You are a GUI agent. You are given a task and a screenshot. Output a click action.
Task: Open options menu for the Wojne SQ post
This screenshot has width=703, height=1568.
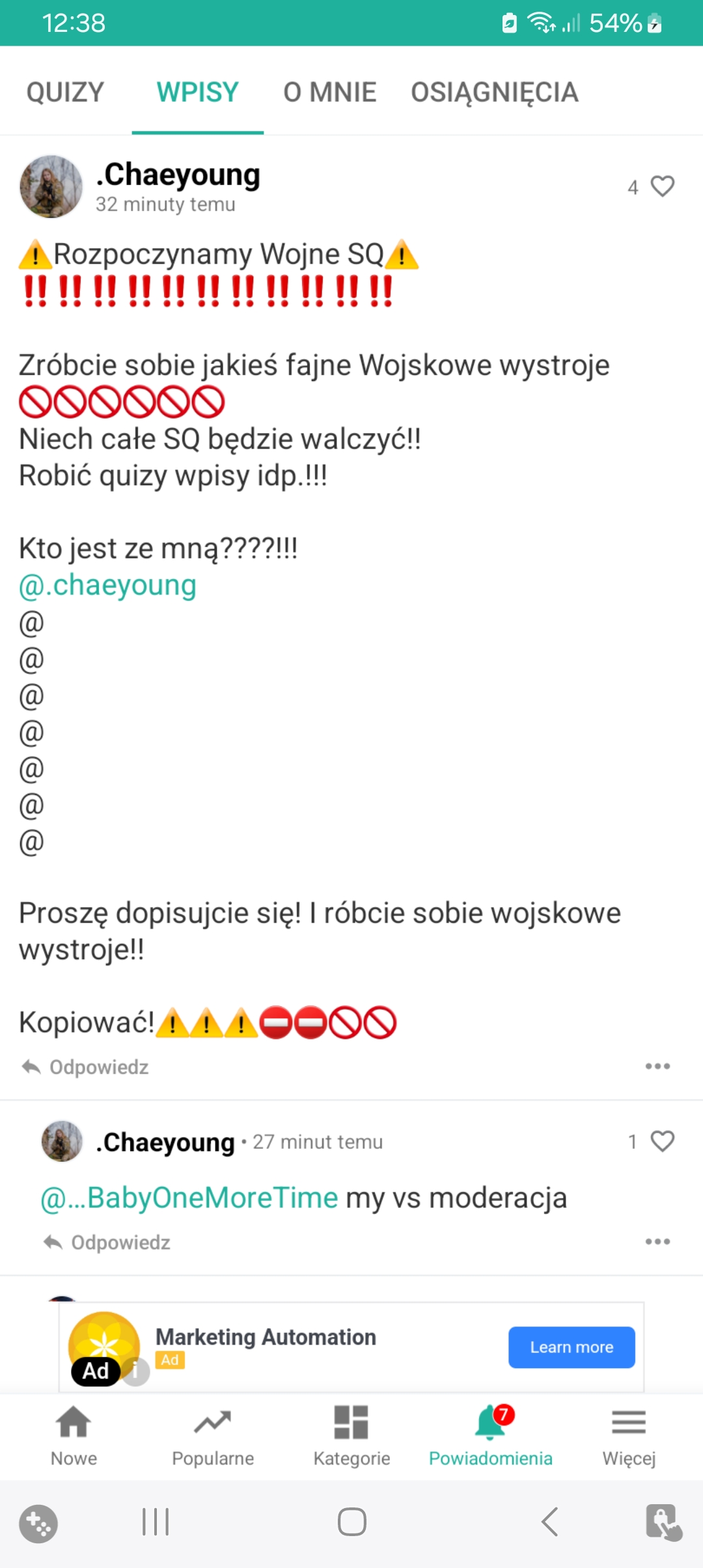(657, 1066)
